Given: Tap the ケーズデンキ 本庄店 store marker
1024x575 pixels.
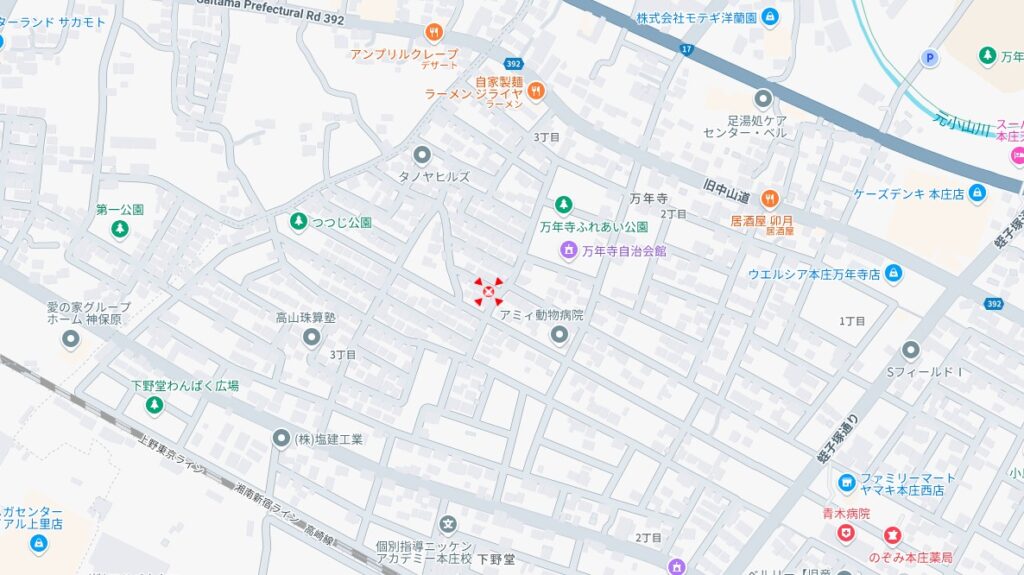Looking at the screenshot, I should [x=977, y=193].
